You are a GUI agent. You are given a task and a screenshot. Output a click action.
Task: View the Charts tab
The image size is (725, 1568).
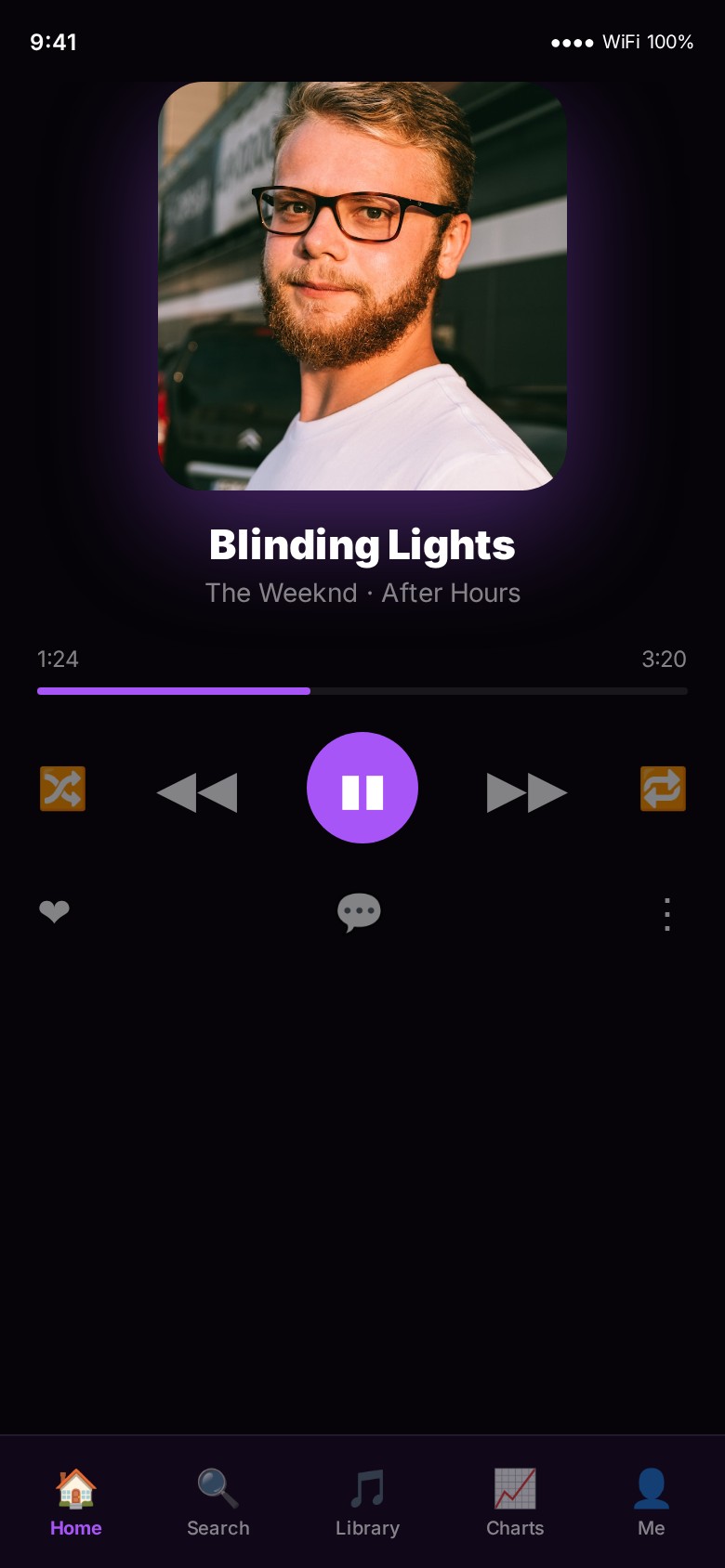515,1502
